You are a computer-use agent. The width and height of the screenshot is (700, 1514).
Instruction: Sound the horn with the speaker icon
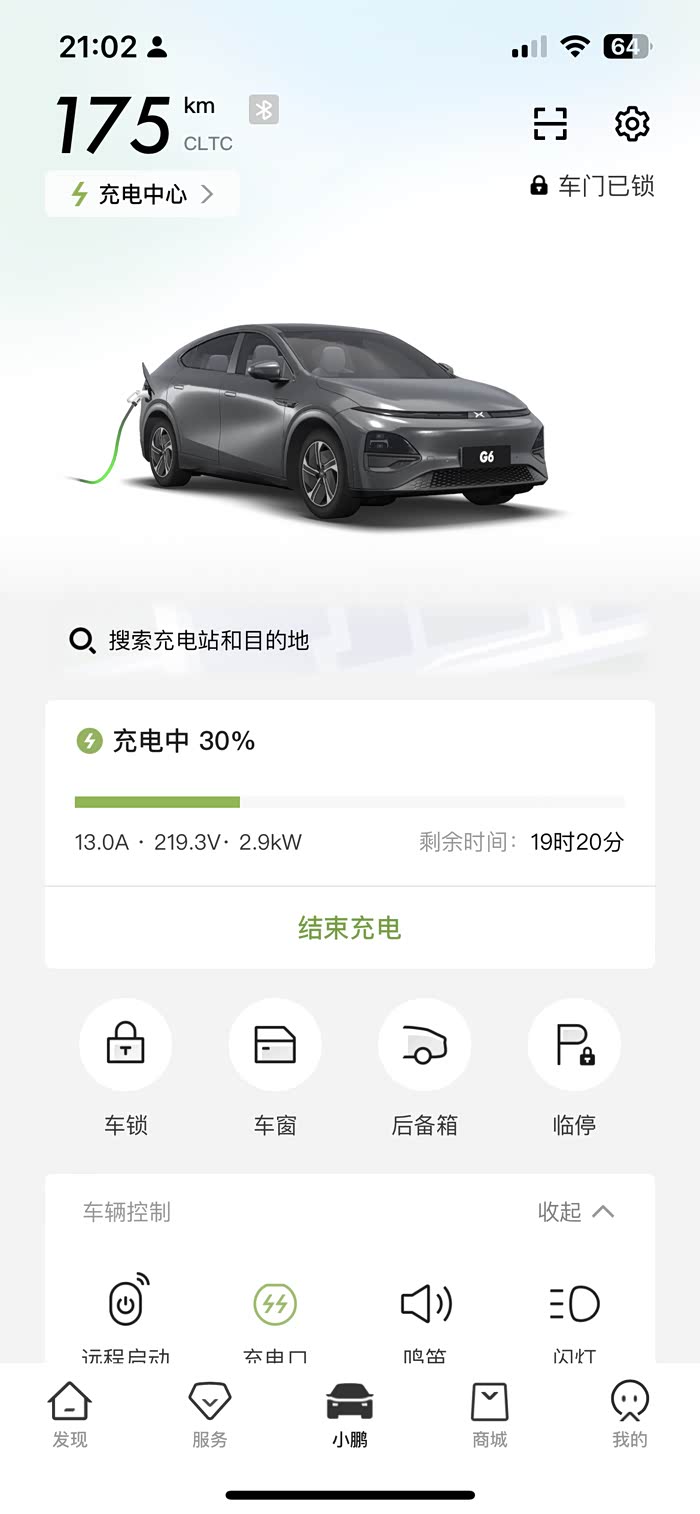click(x=426, y=1304)
